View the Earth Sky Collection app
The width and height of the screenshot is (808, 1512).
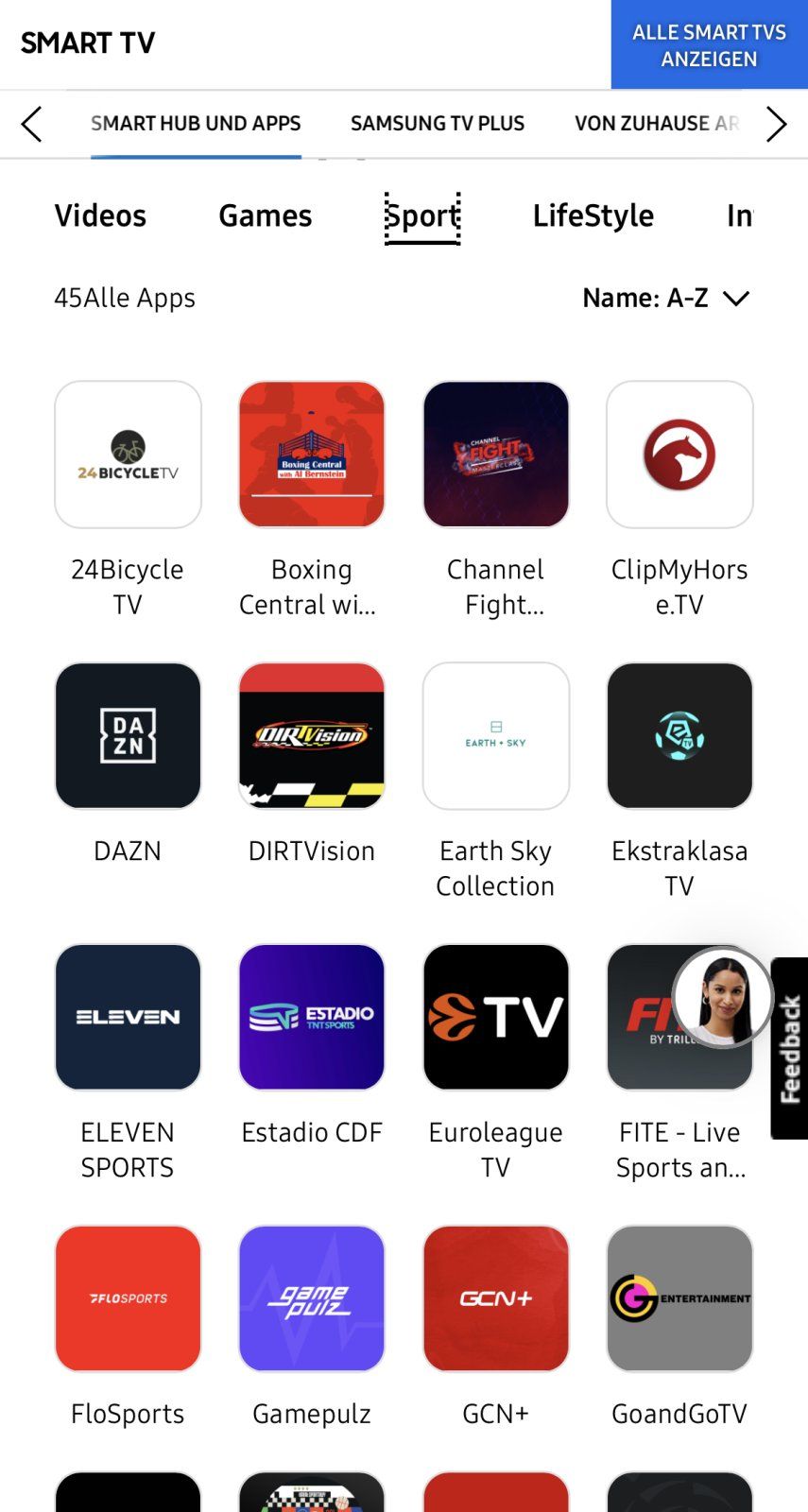pos(495,736)
